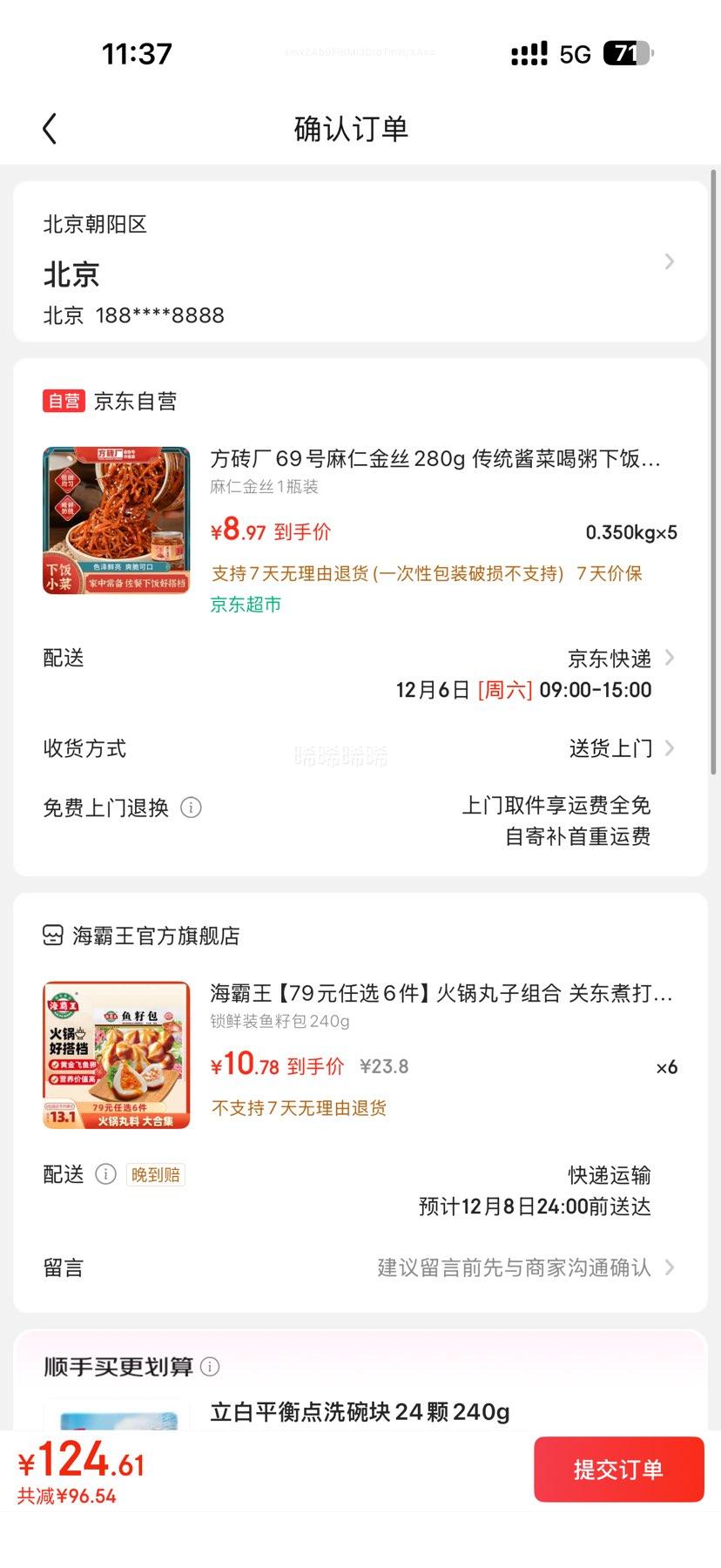Open the 海霸王官方旗舰店 store icon

(52, 936)
